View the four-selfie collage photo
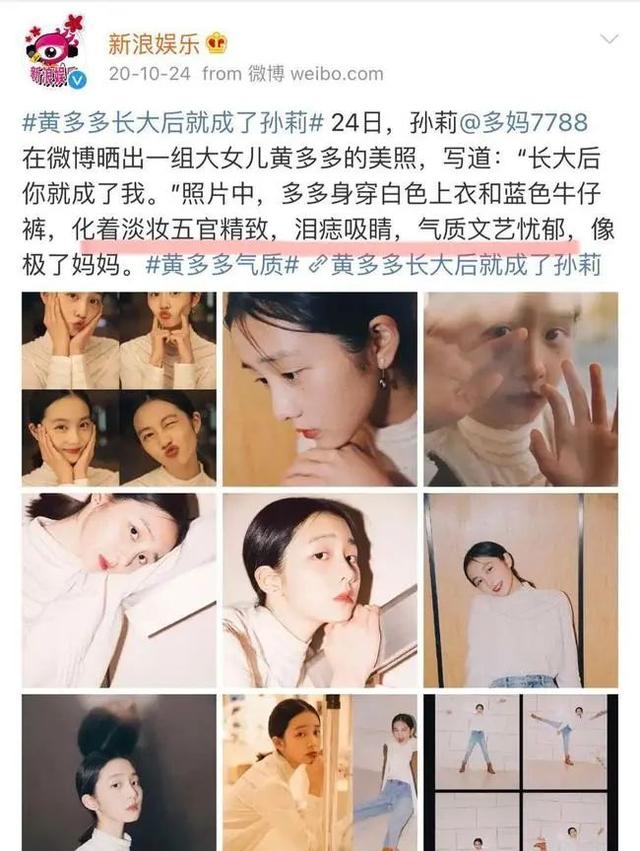640x851 pixels. (119, 389)
